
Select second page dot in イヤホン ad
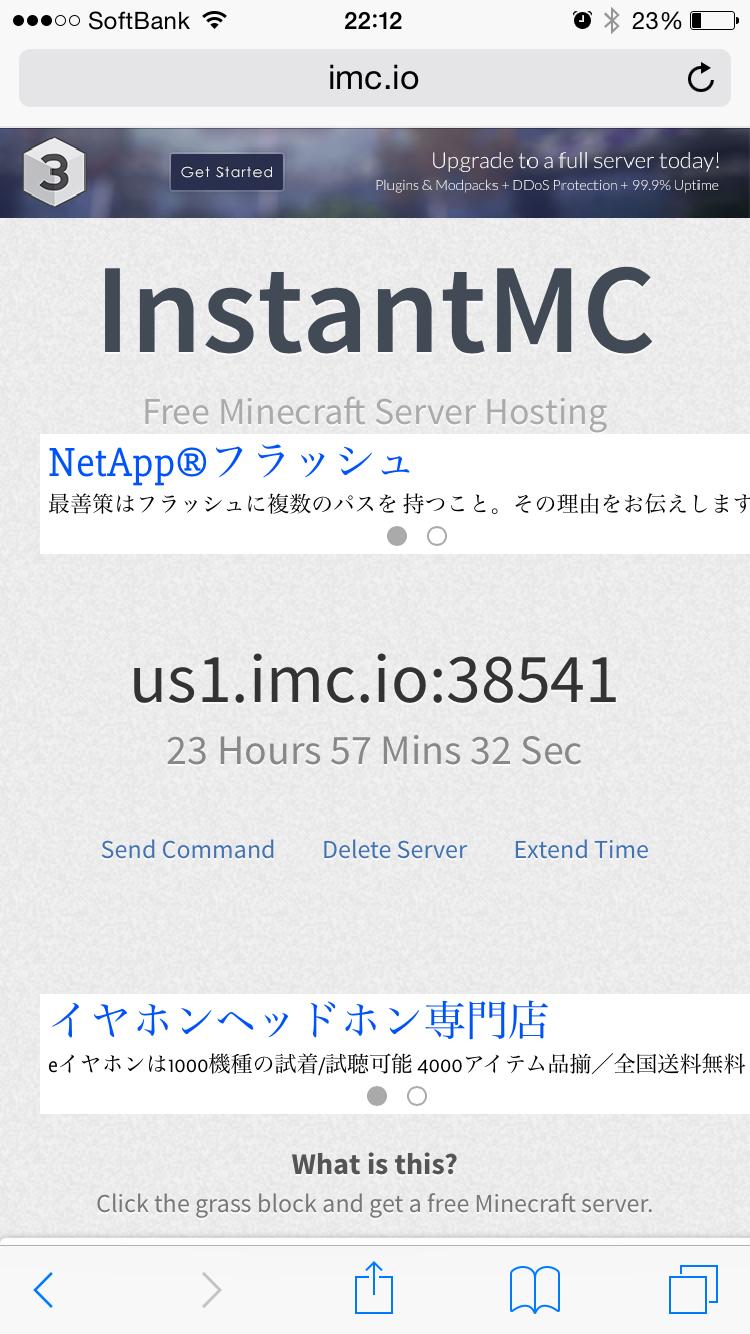[x=417, y=1096]
